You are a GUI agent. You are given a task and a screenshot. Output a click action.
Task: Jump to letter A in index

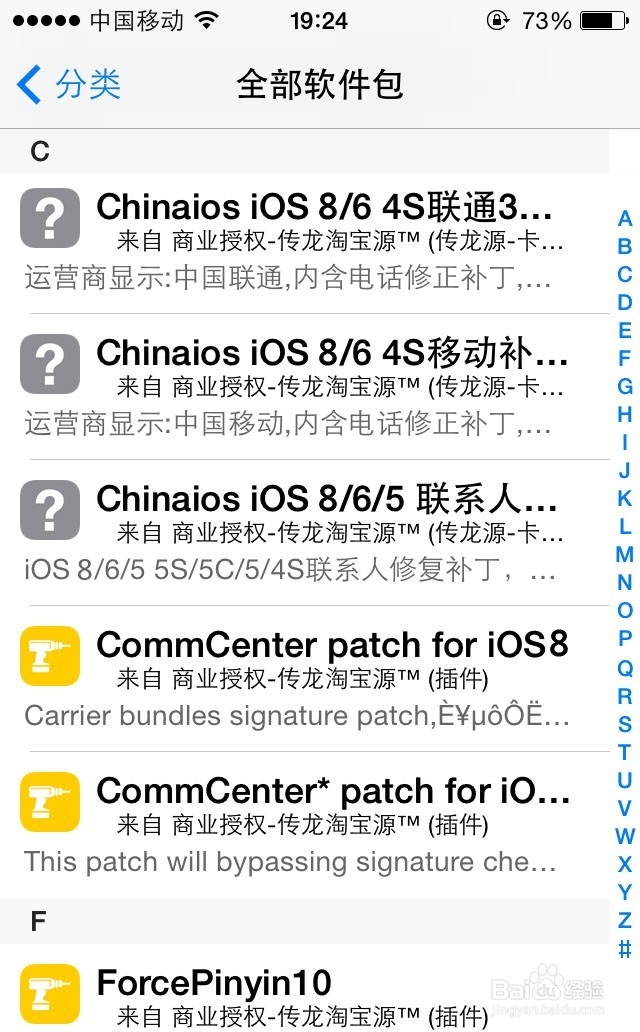[x=625, y=219]
